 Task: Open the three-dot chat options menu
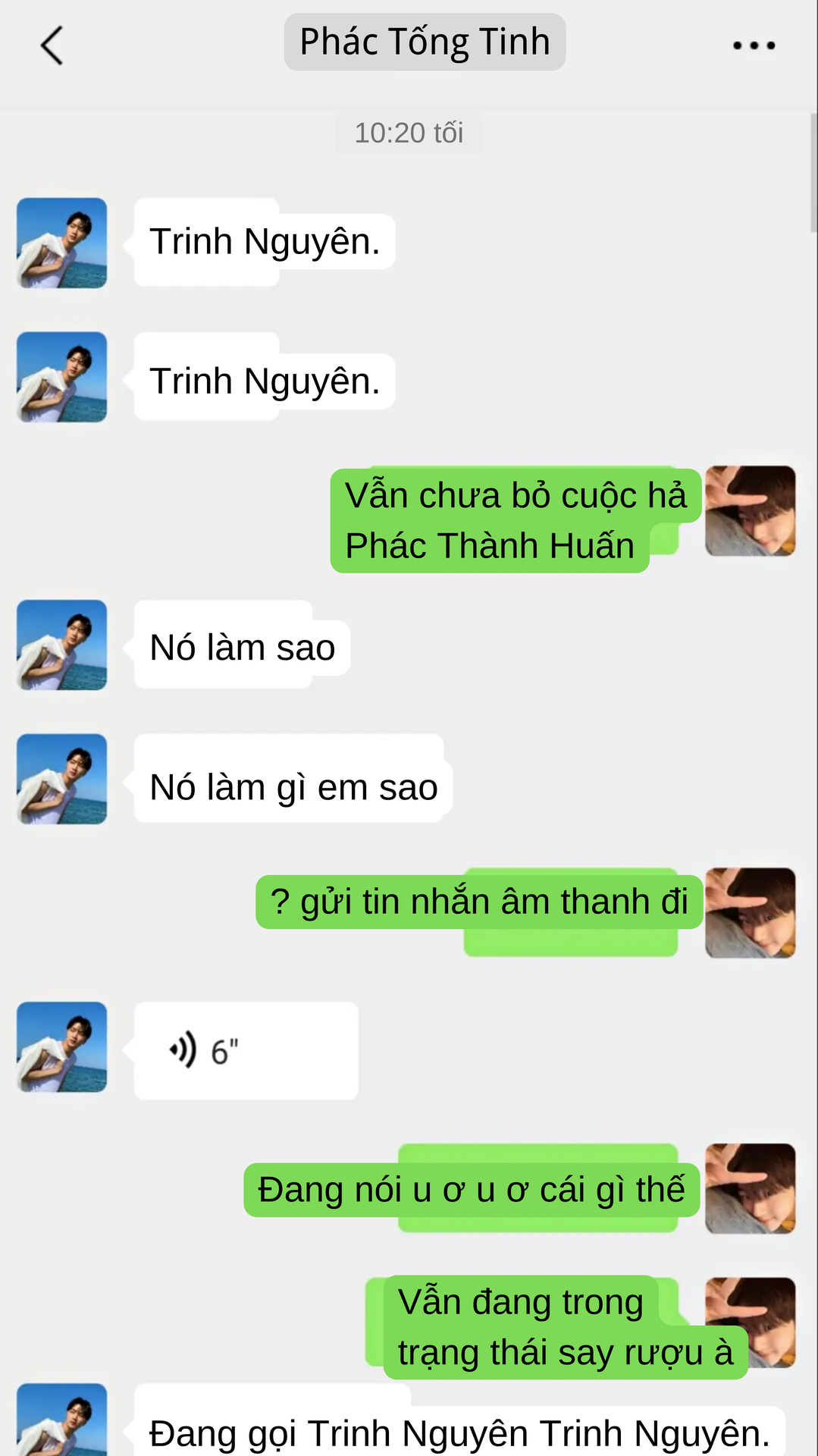click(754, 45)
